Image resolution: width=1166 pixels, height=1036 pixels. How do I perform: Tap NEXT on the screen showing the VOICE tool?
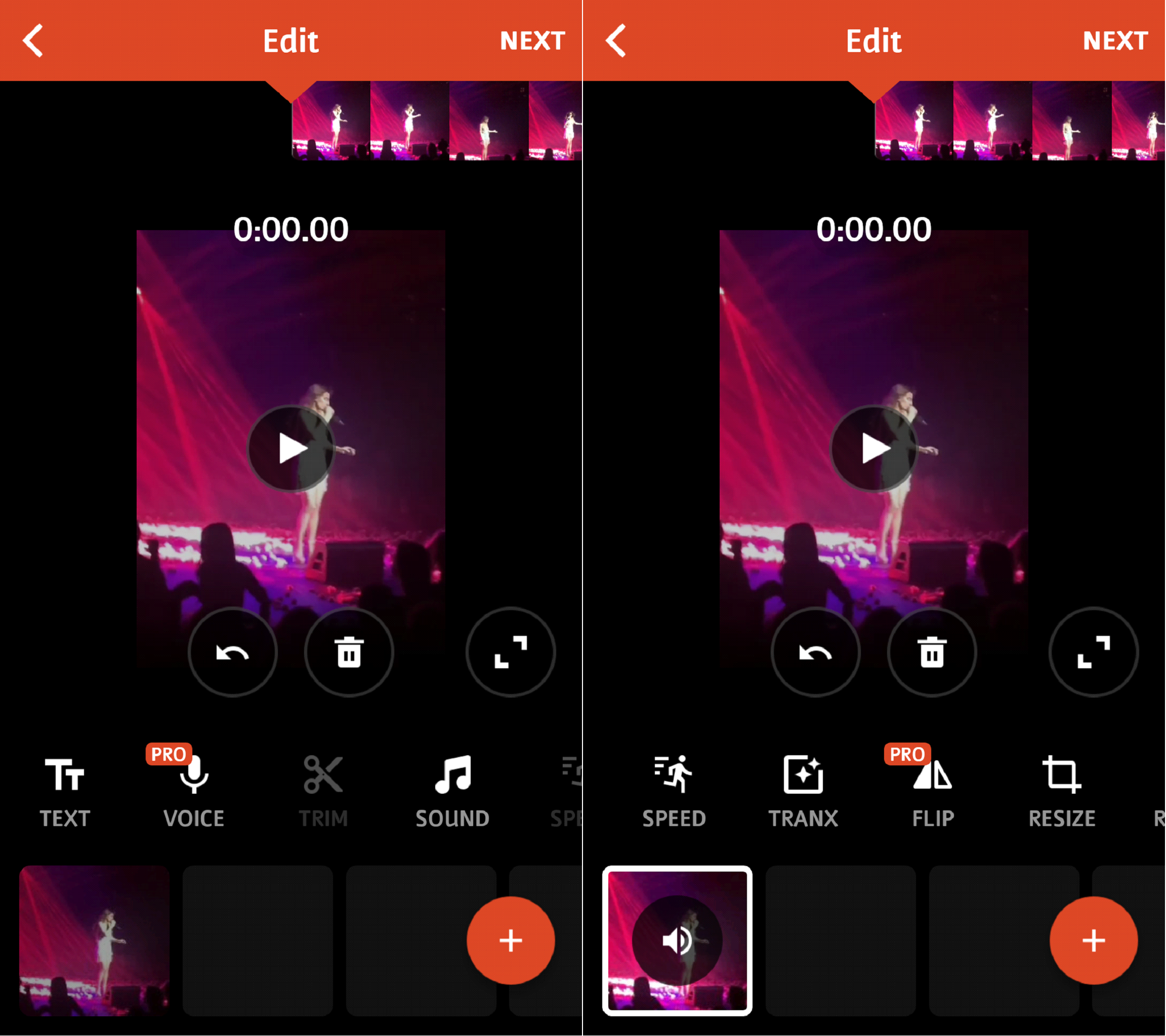(x=532, y=40)
